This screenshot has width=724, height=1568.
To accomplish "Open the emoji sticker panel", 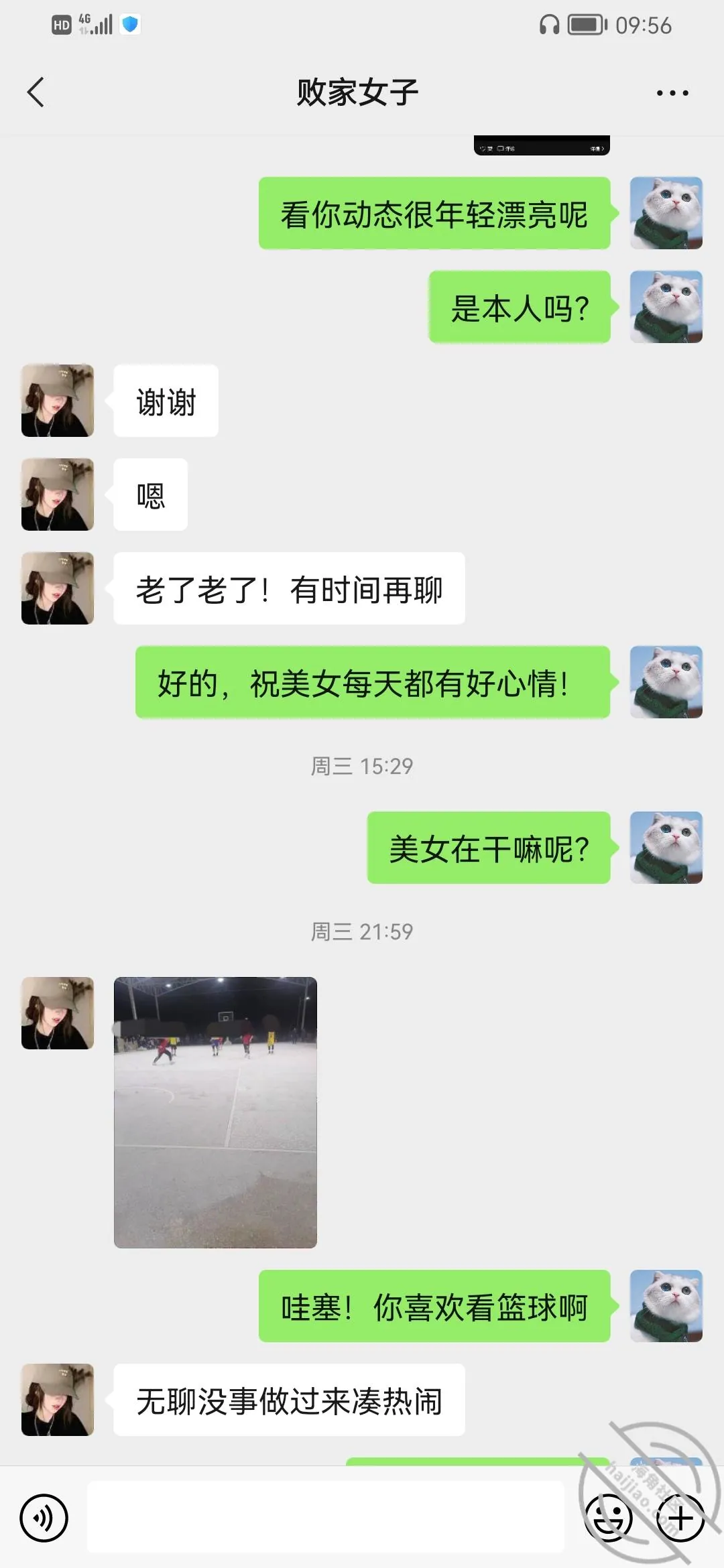I will coord(609,1518).
